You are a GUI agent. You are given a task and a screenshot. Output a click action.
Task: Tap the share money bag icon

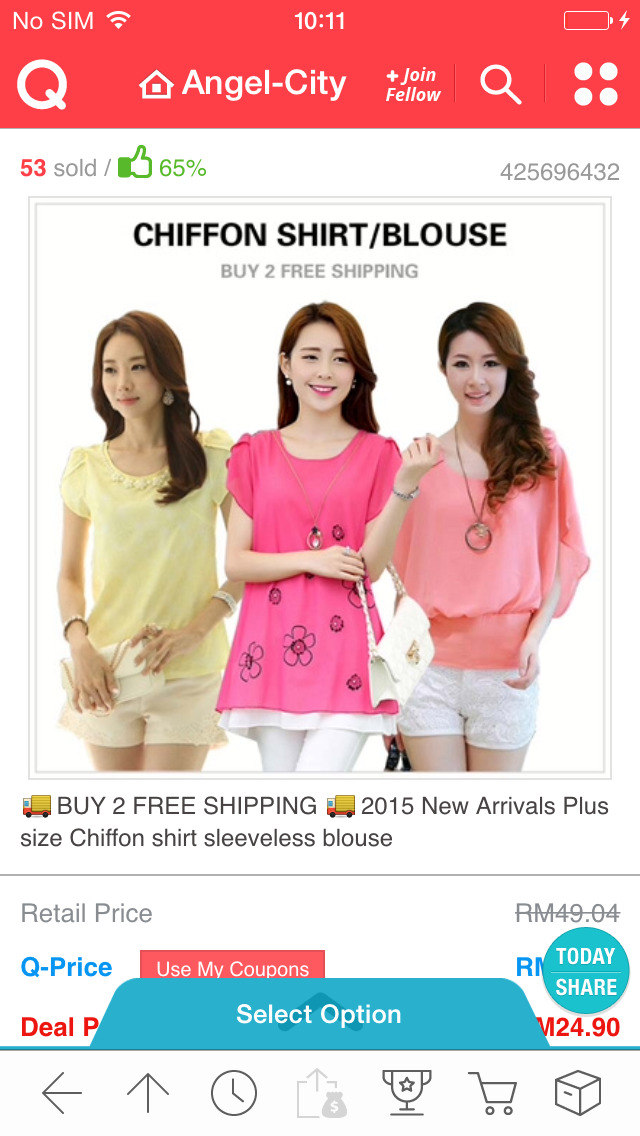(320, 1093)
